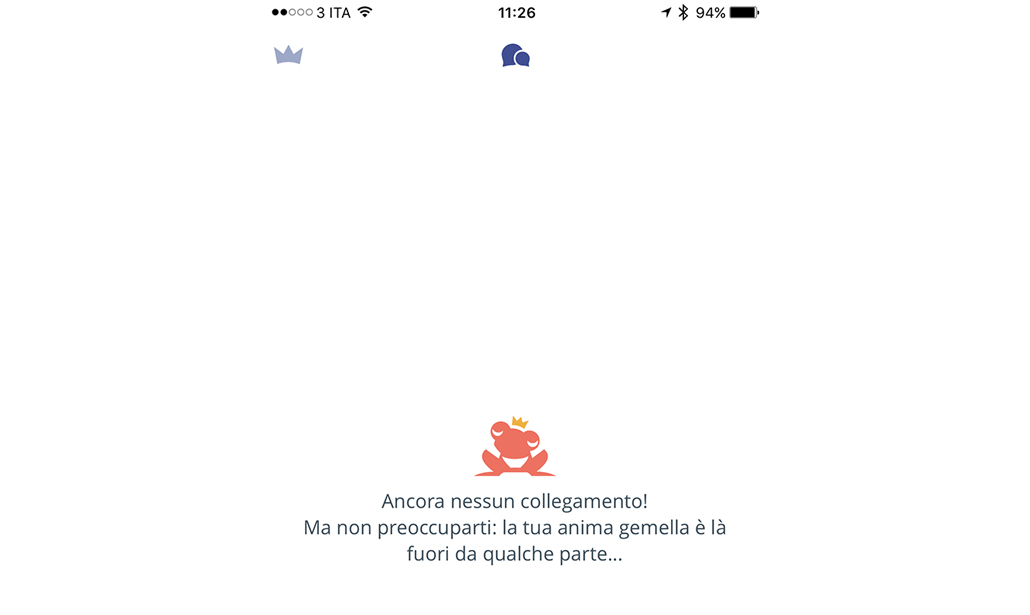Open the crown icon in the top bar
Viewport: 1030px width, 615px height.
click(x=288, y=55)
